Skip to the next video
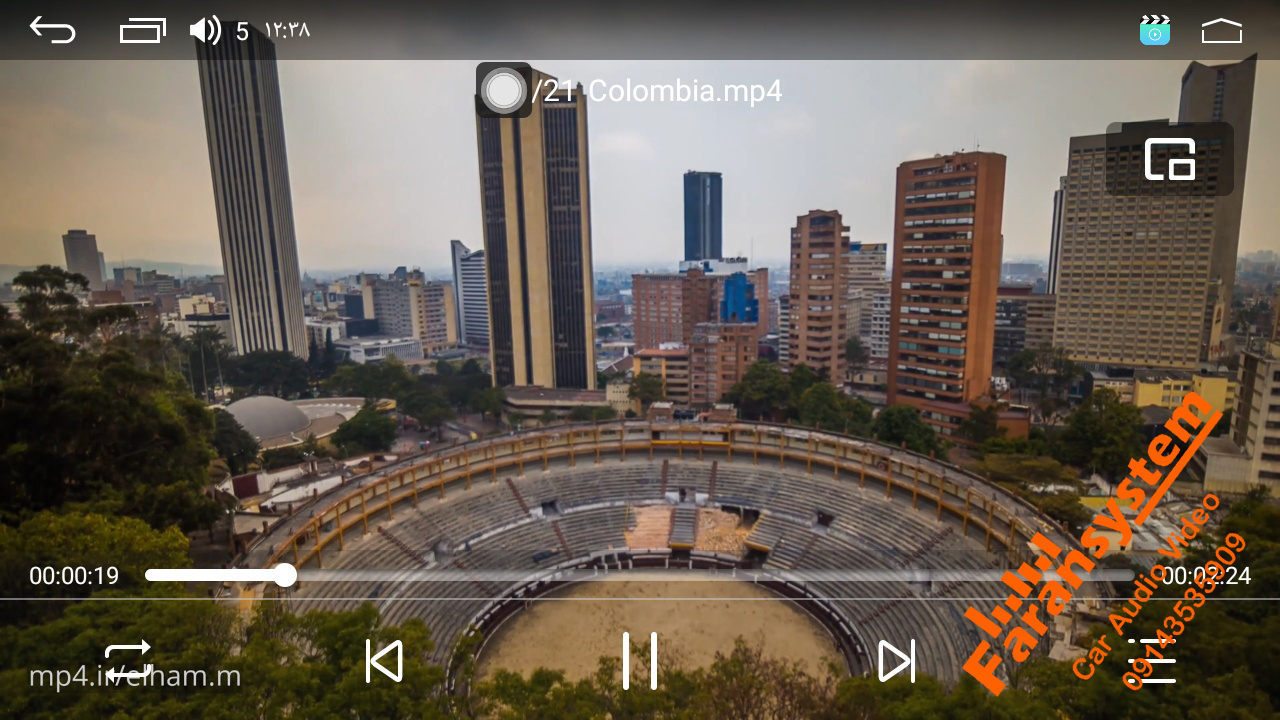This screenshot has height=720, width=1280. click(x=896, y=661)
